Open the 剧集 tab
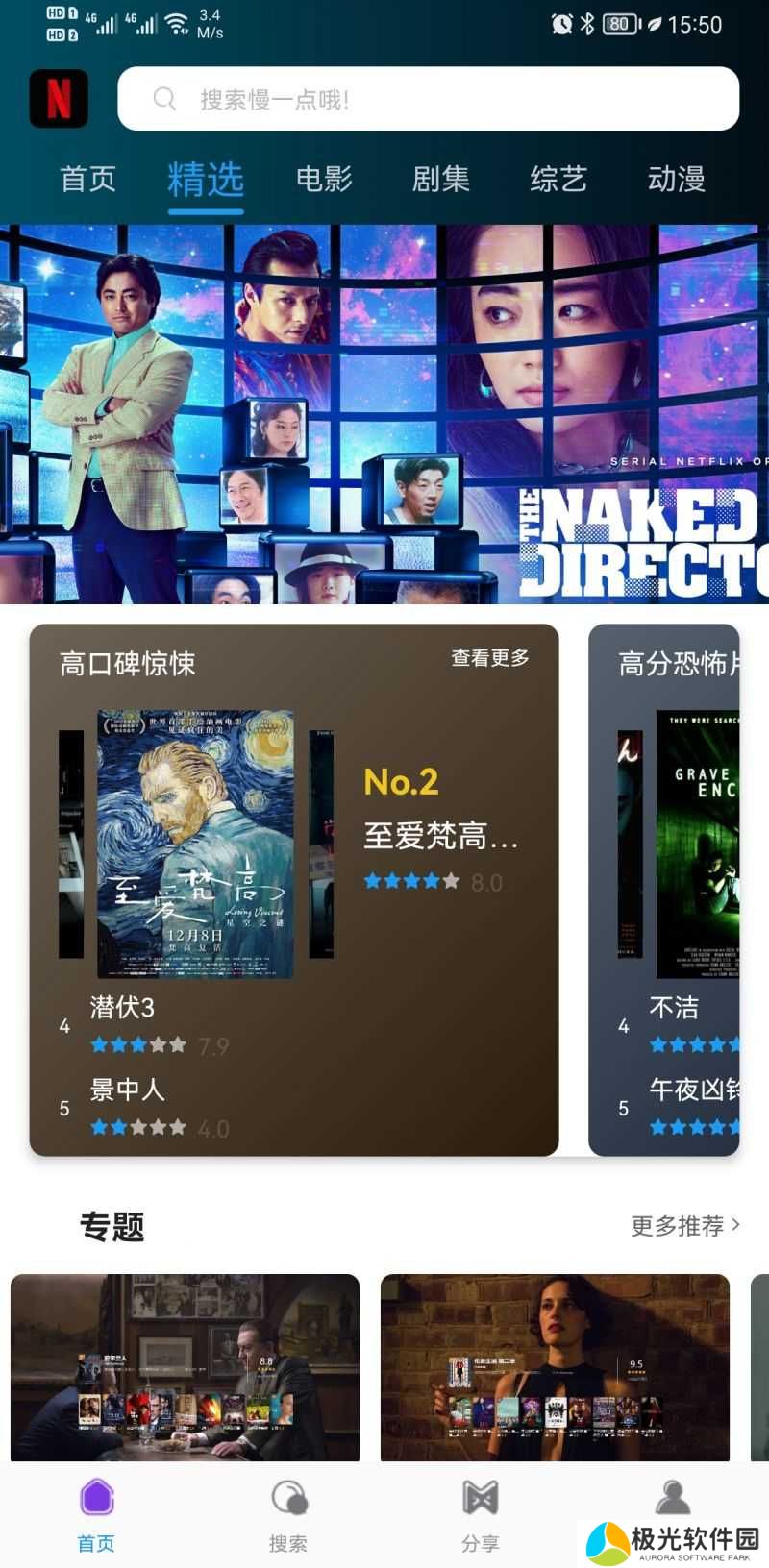Image resolution: width=769 pixels, height=1568 pixels. coord(441,179)
